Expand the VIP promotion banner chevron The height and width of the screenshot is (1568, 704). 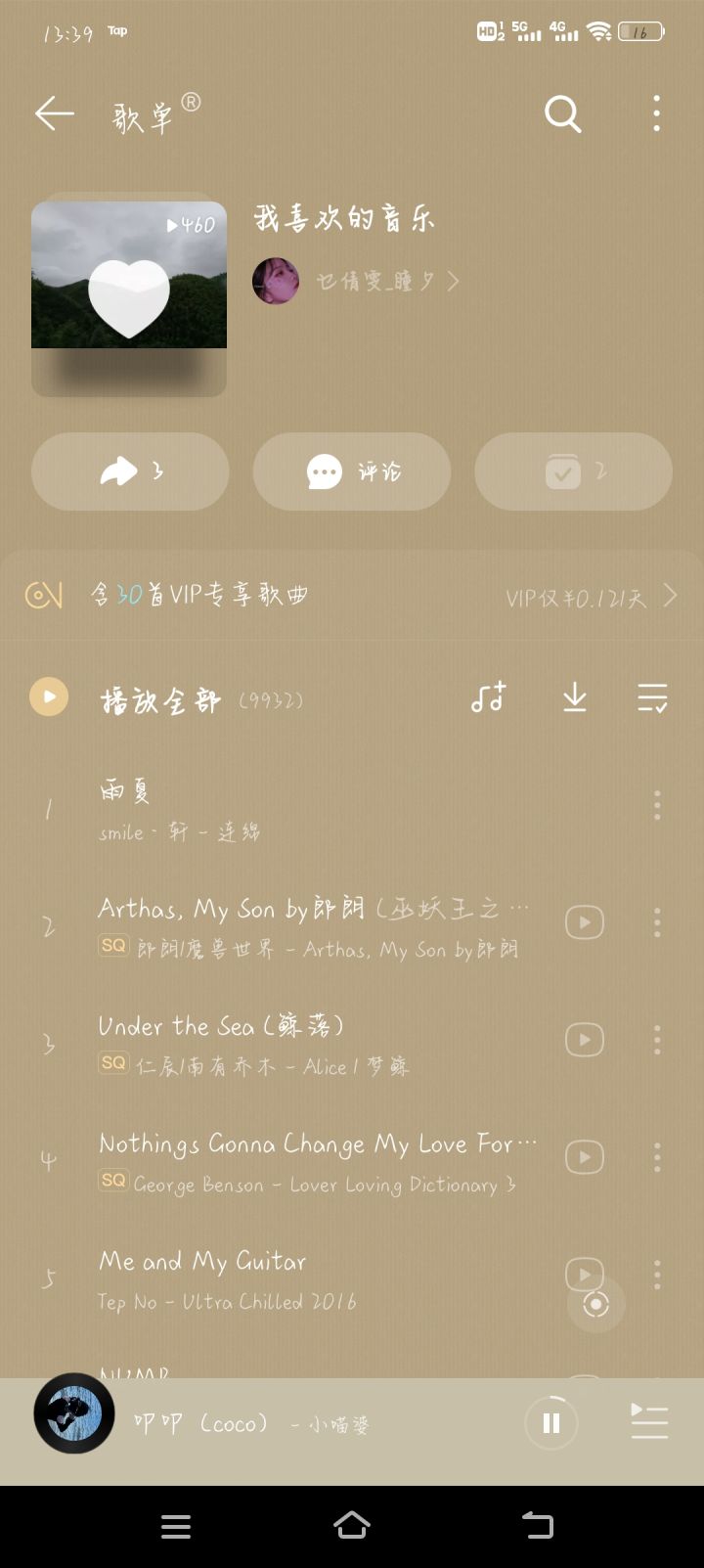point(671,595)
